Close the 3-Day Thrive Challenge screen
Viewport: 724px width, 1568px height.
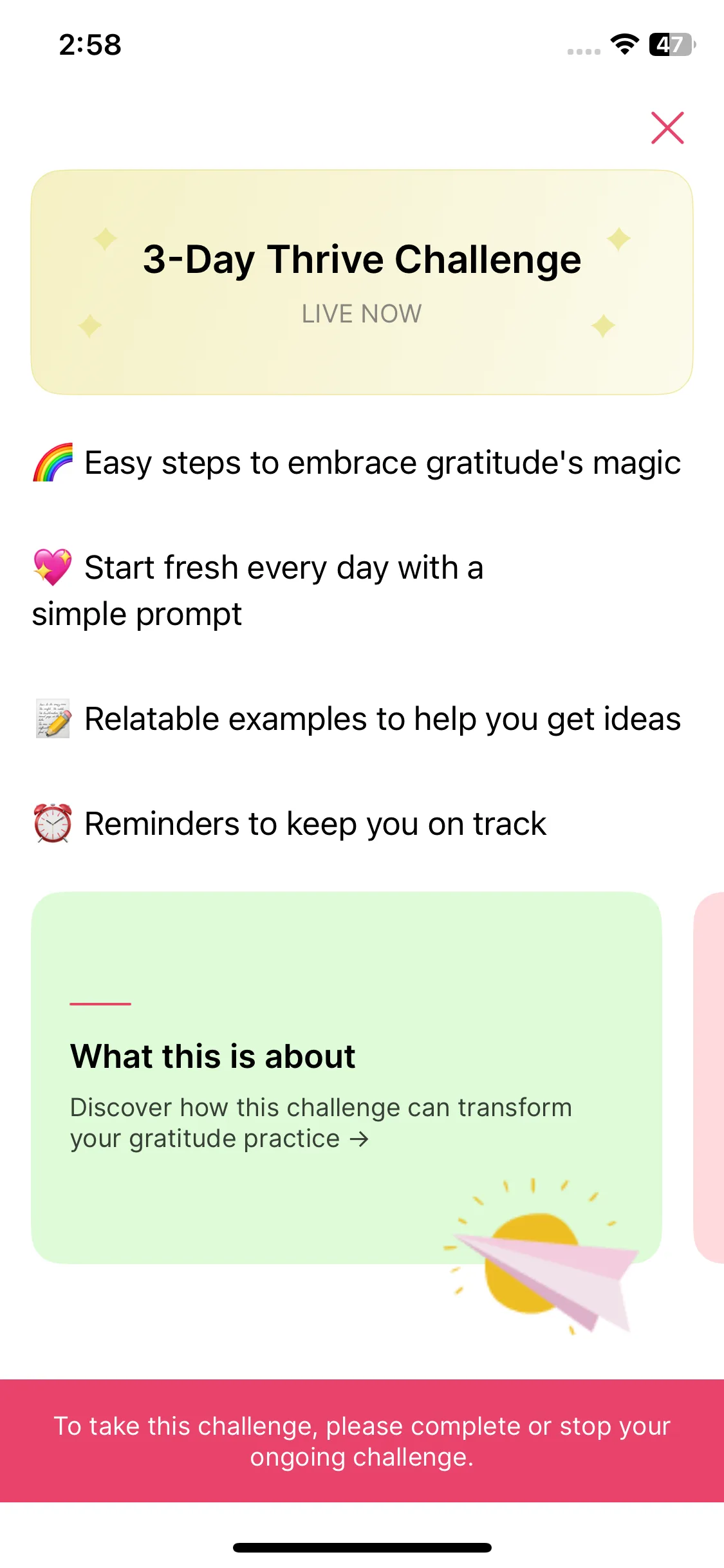(667, 128)
